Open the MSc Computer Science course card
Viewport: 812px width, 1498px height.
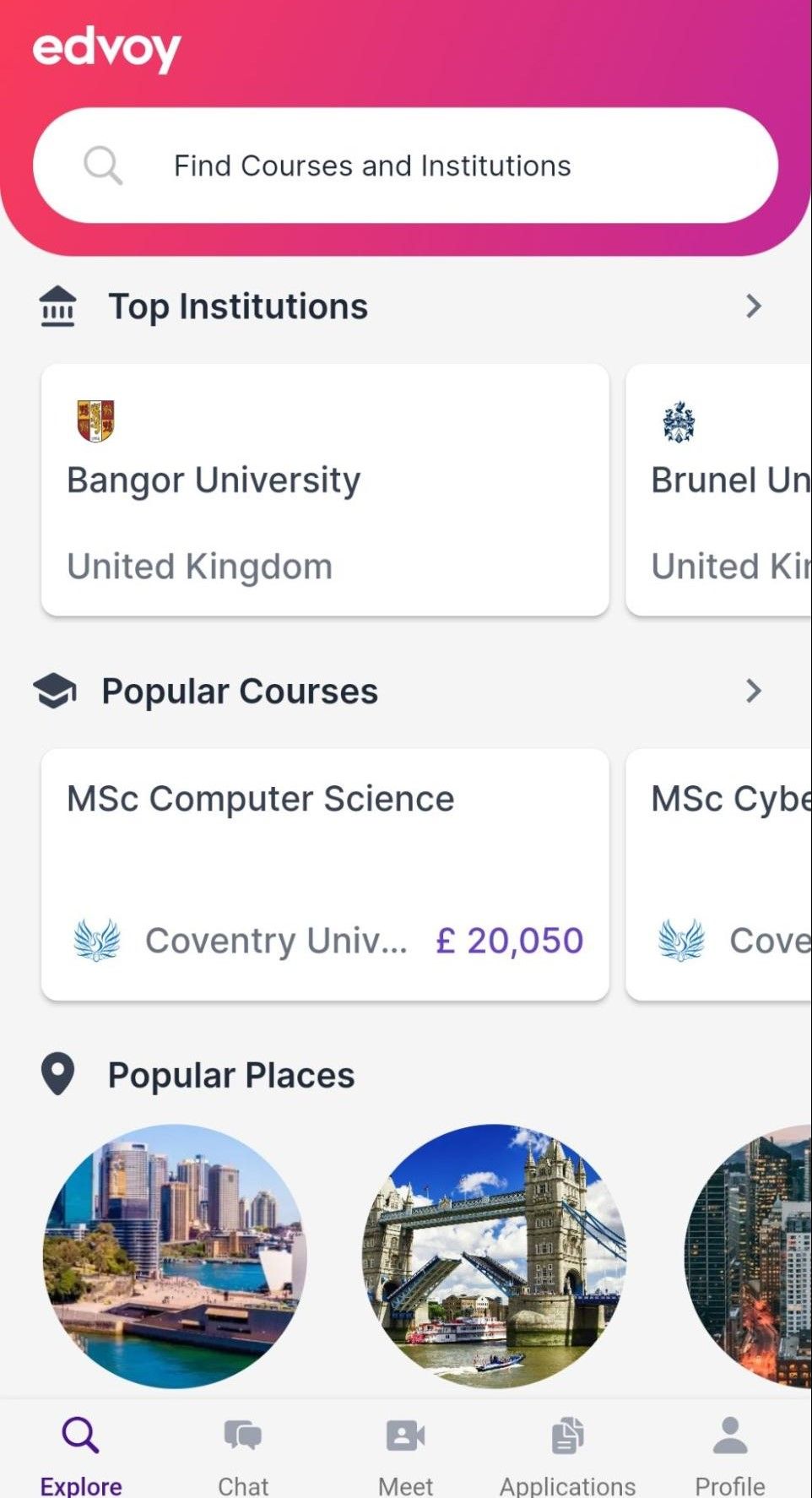(x=325, y=874)
